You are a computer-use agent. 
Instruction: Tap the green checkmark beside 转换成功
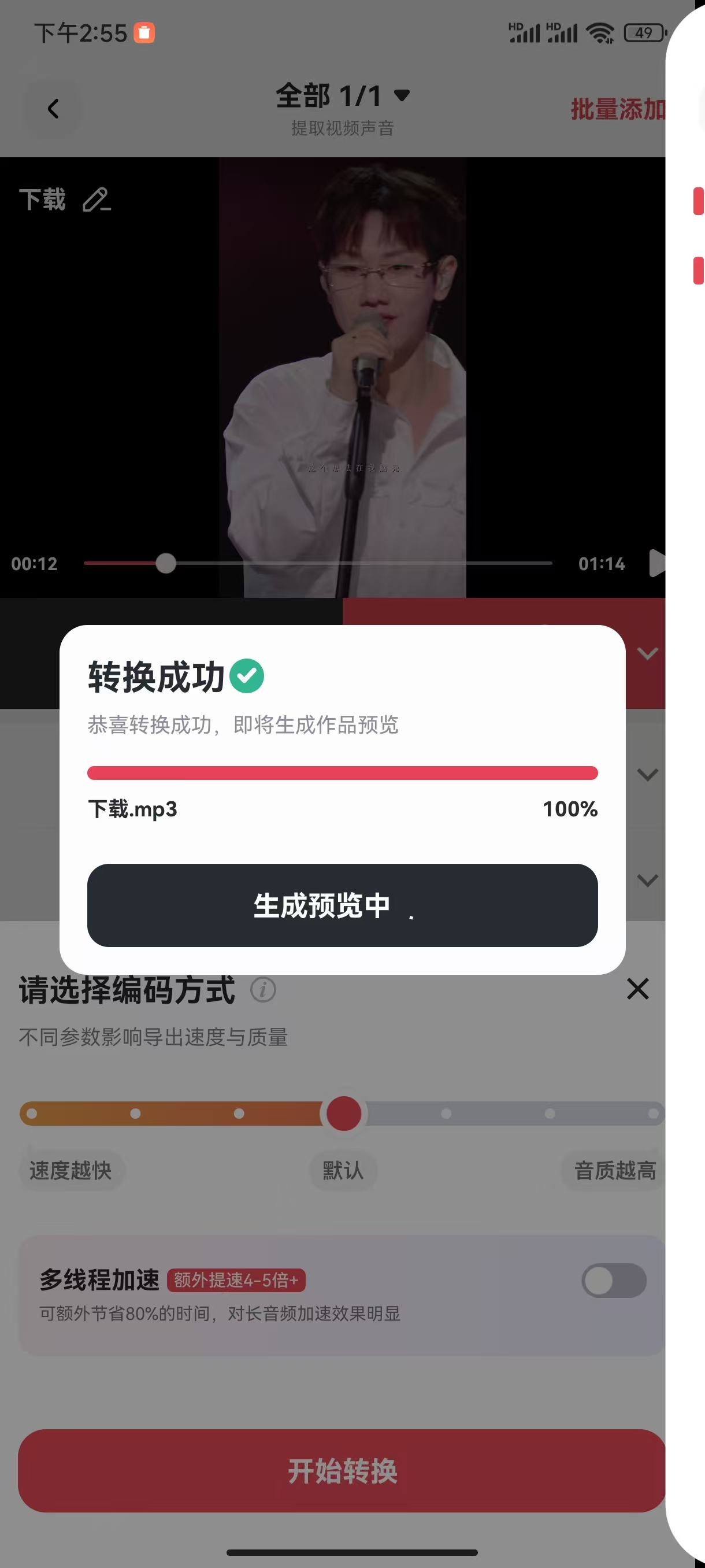[x=246, y=676]
